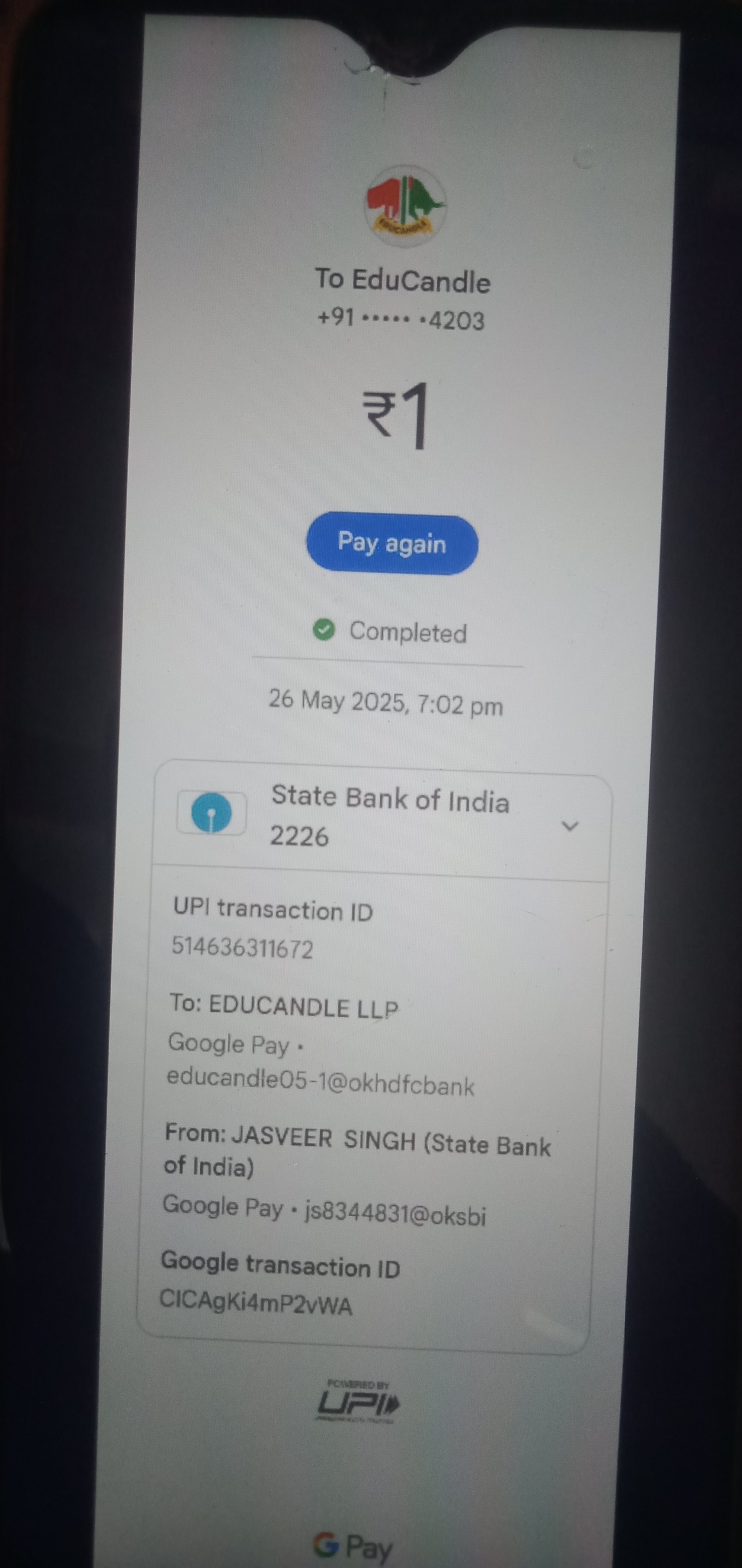The image size is (742, 1568).
Task: Tap the Pay again button
Action: (x=392, y=544)
